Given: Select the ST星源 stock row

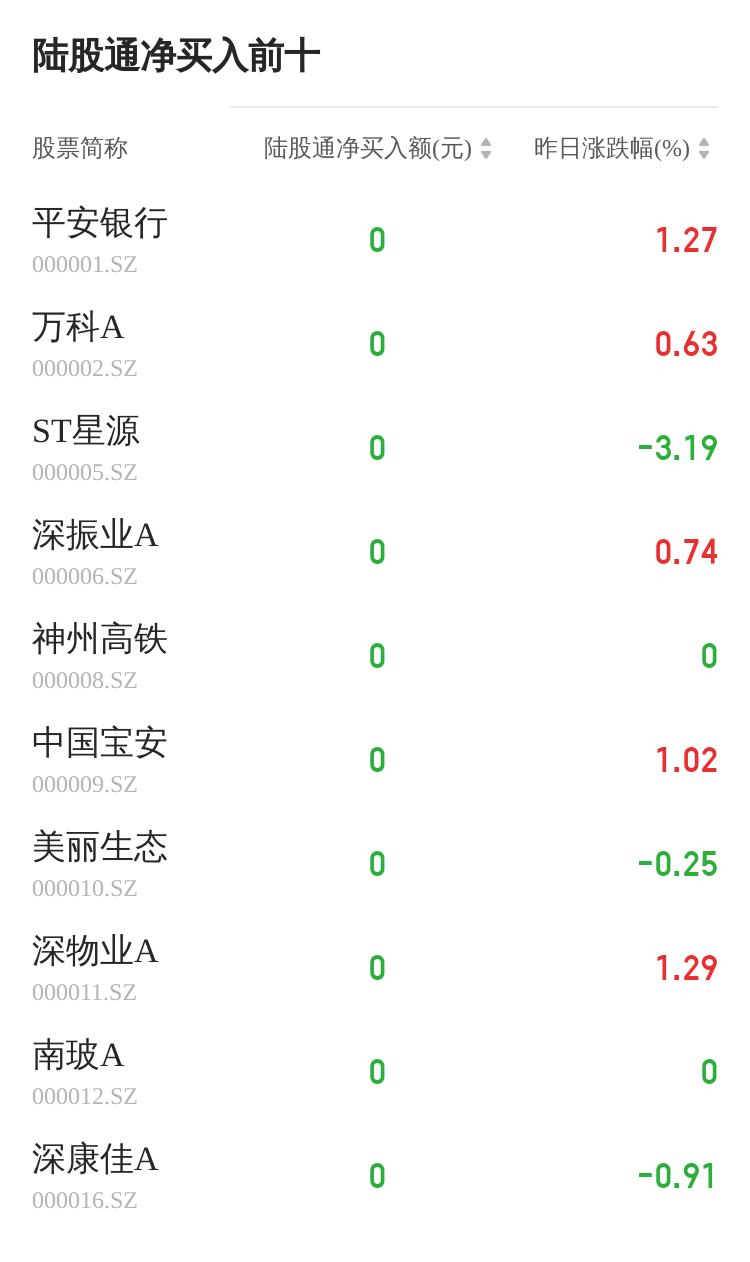Looking at the screenshot, I should tap(375, 448).
